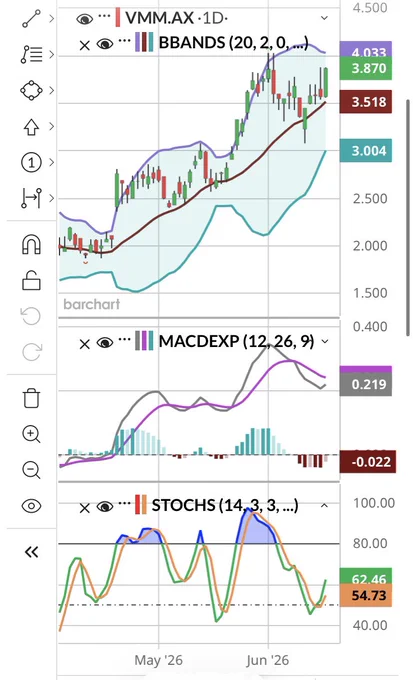Select the trend line drawing tool
The image size is (413, 680).
point(31,19)
